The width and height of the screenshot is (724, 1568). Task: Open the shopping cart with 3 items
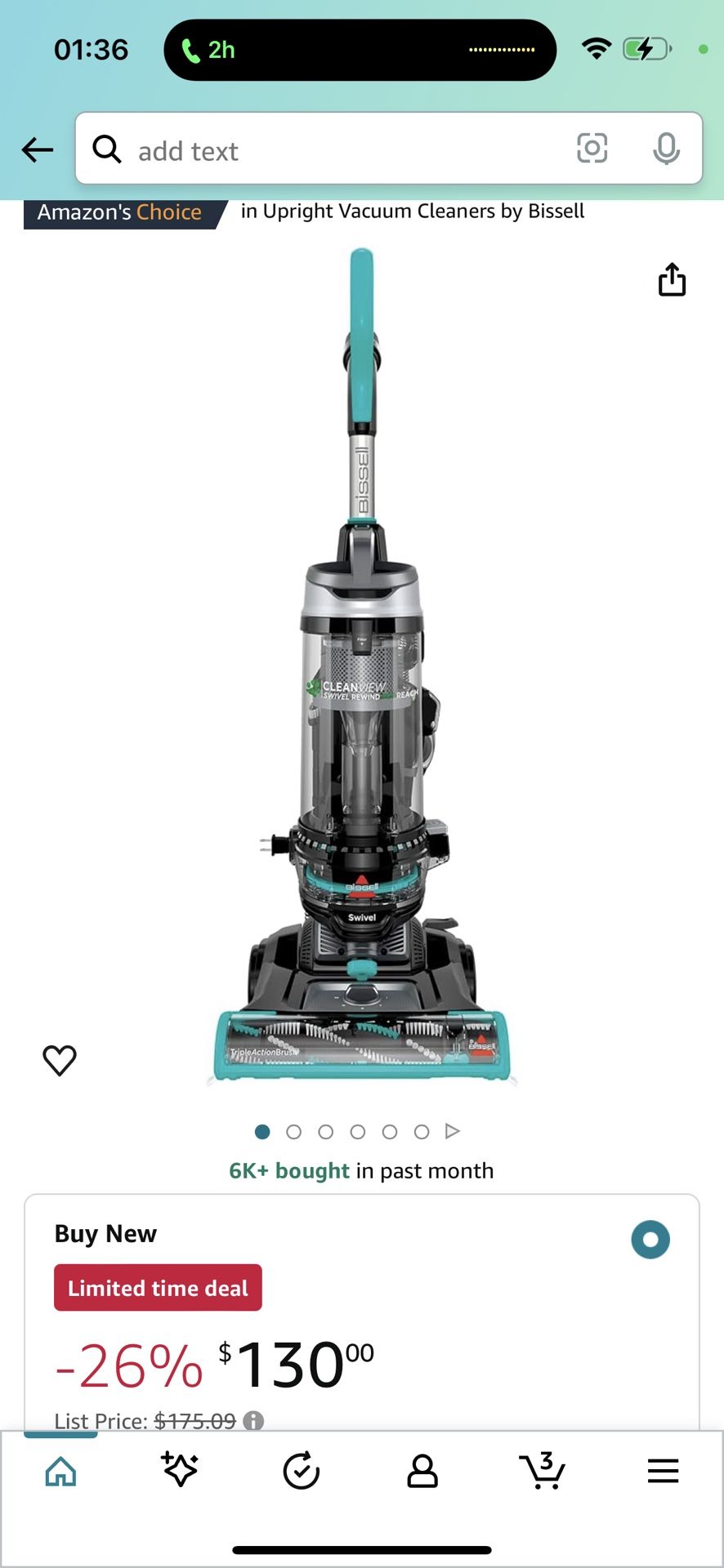[543, 1471]
